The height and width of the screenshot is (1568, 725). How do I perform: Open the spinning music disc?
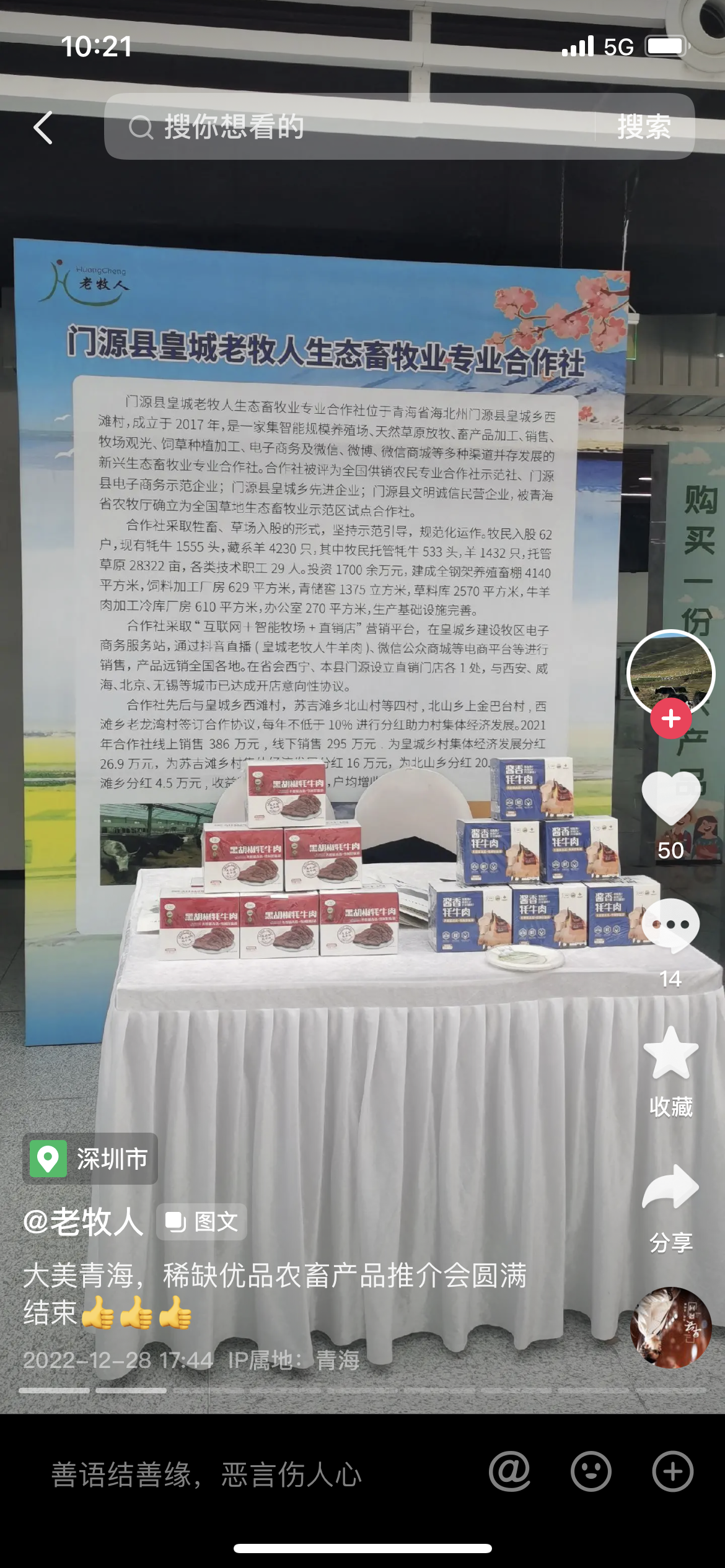(670, 1328)
